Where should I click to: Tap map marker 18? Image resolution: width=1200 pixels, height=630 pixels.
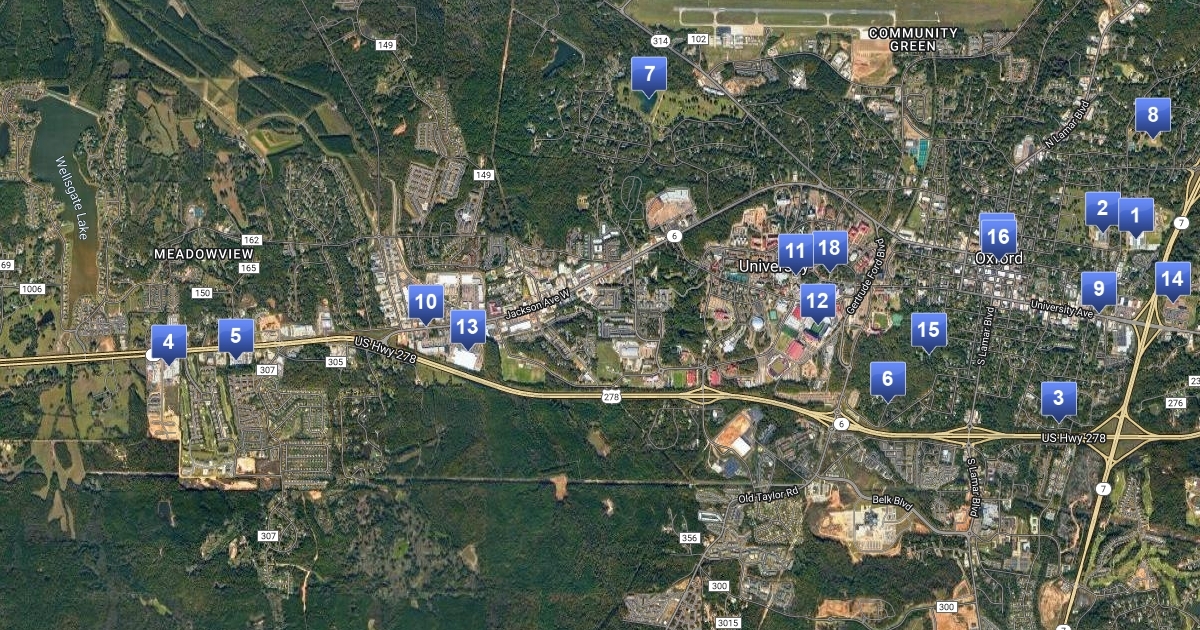coord(829,249)
